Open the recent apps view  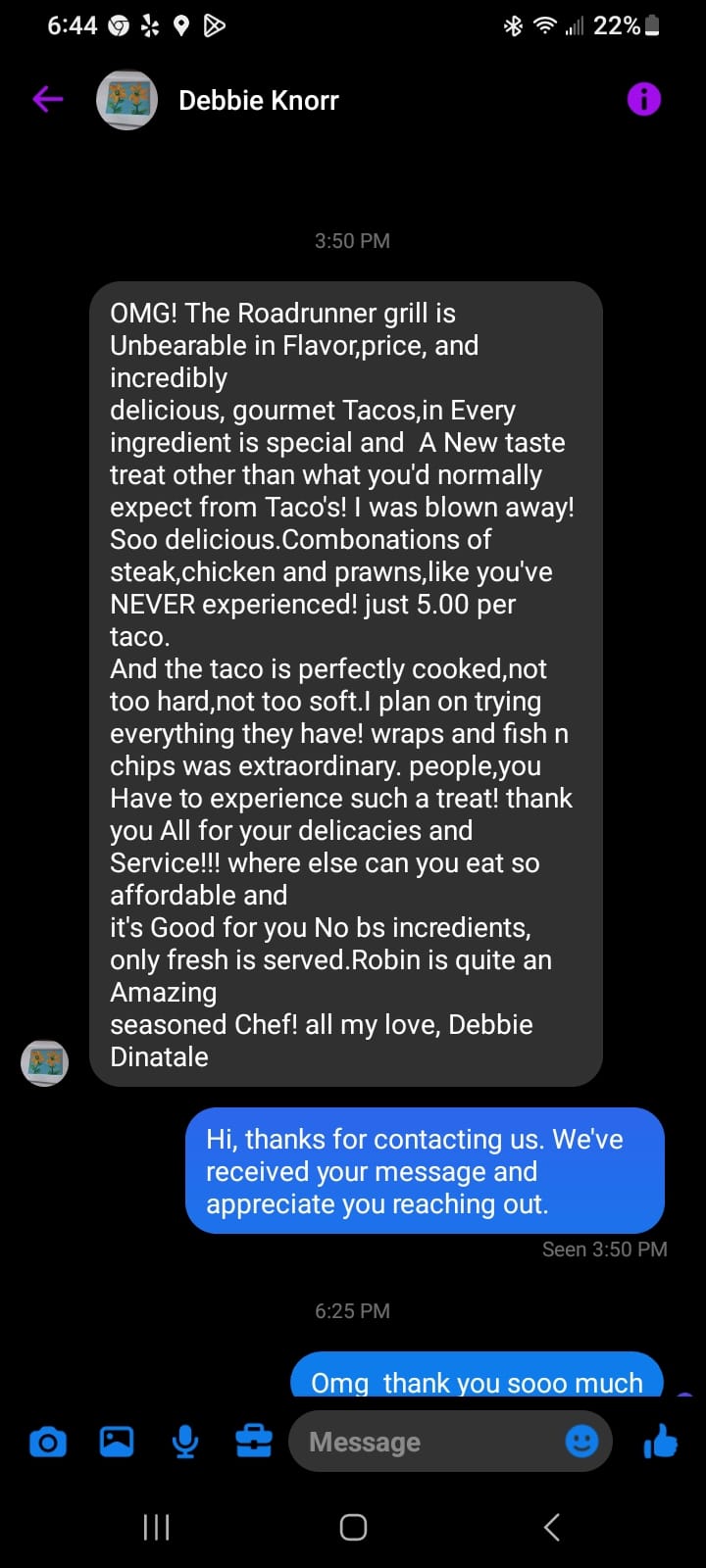coord(157,1527)
